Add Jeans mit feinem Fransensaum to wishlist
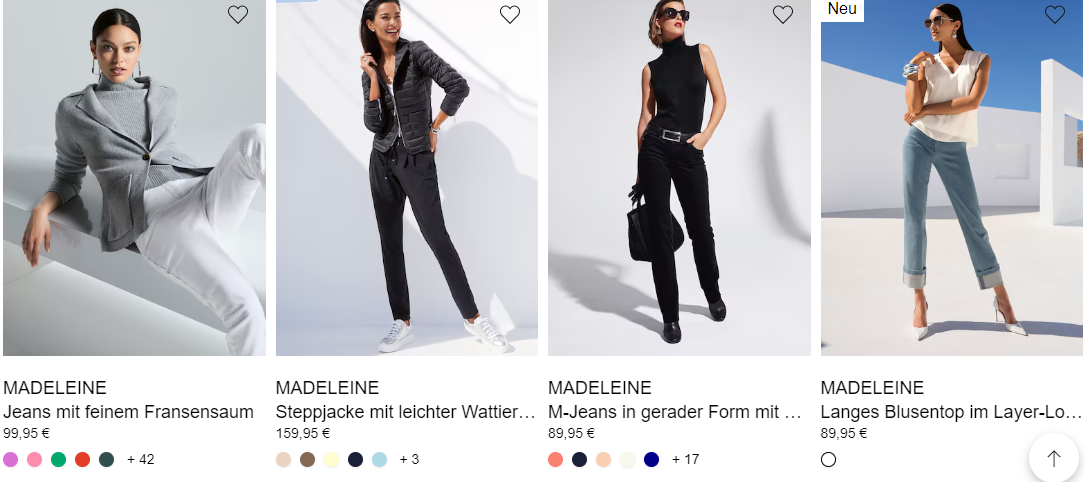 238,15
